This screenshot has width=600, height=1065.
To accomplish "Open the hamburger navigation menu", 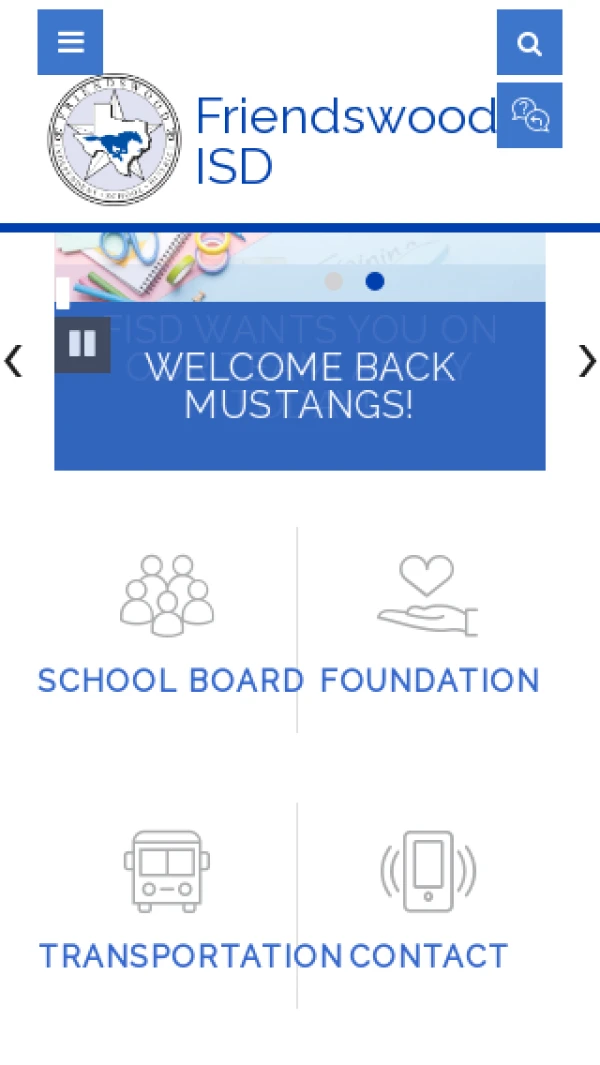I will [x=70, y=42].
